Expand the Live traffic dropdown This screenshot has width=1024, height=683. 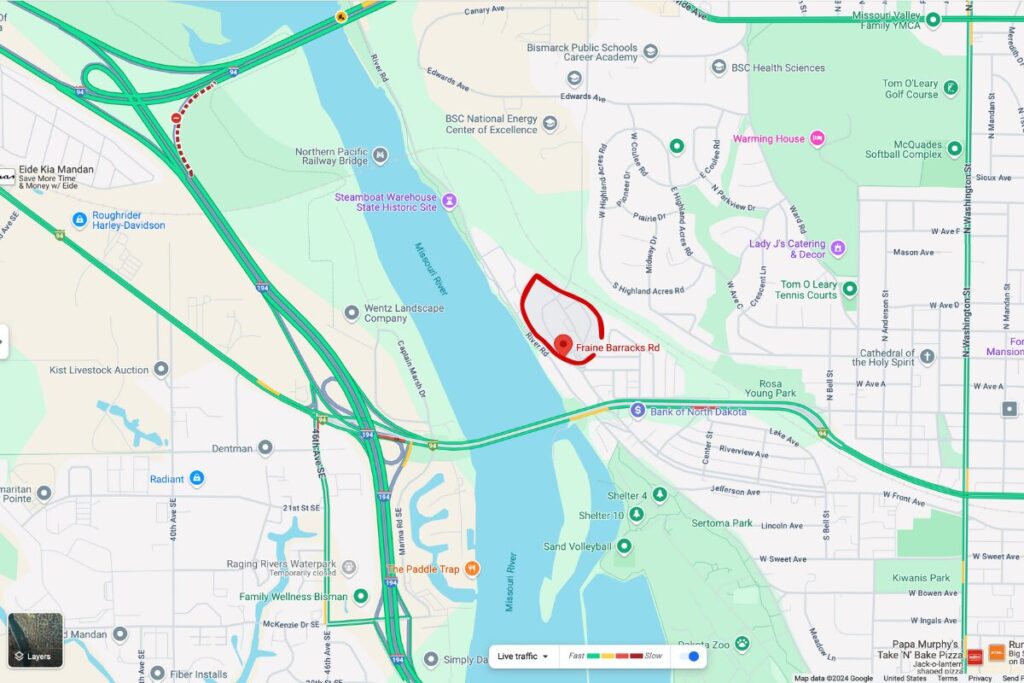click(523, 656)
